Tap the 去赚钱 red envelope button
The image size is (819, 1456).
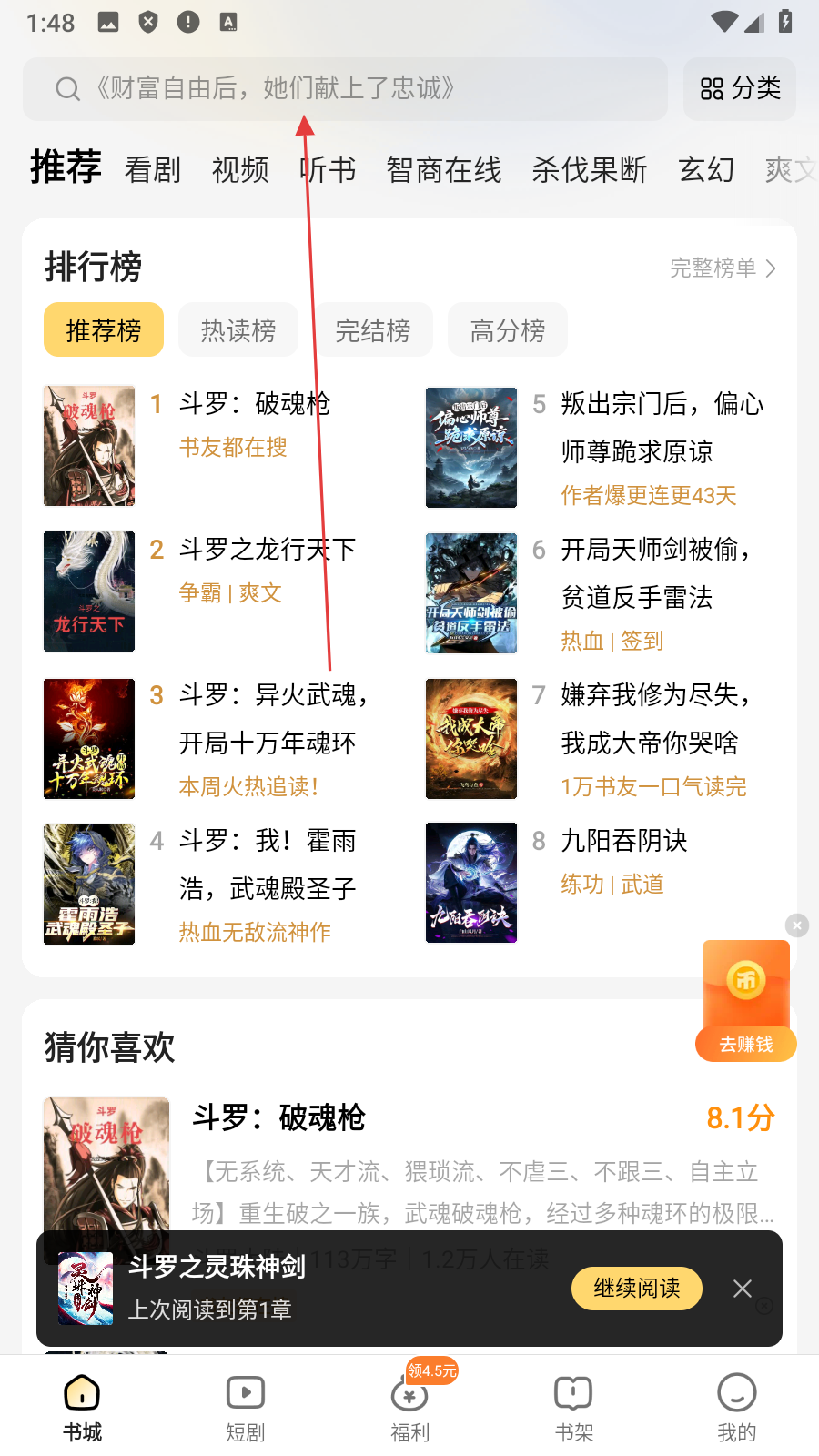pos(746,1043)
